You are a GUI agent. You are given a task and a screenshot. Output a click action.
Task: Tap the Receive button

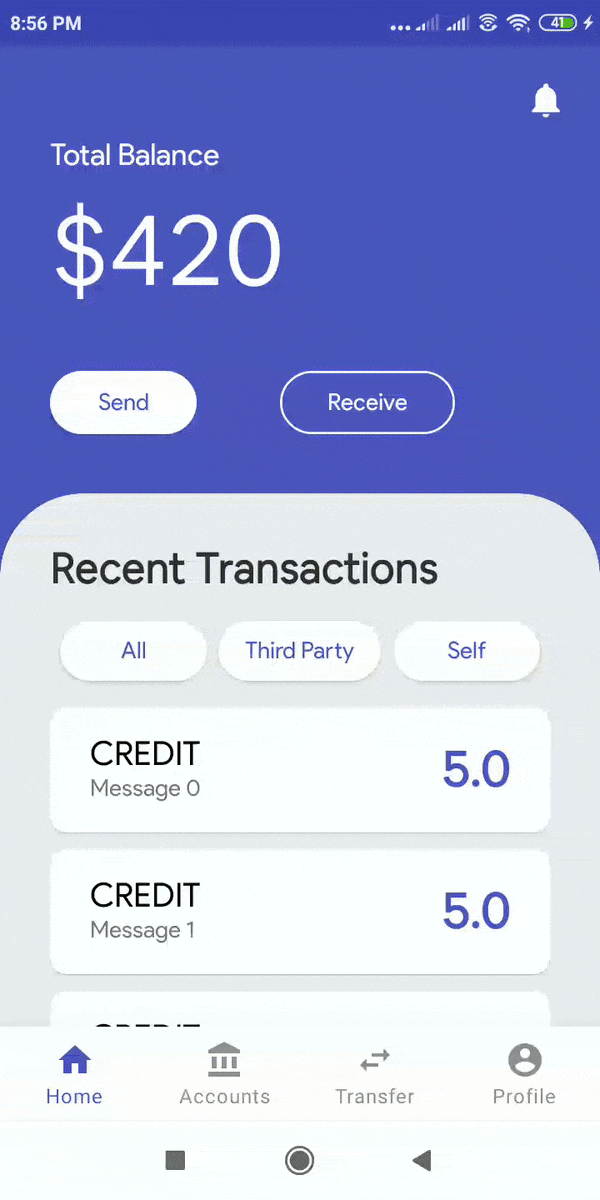(x=367, y=403)
